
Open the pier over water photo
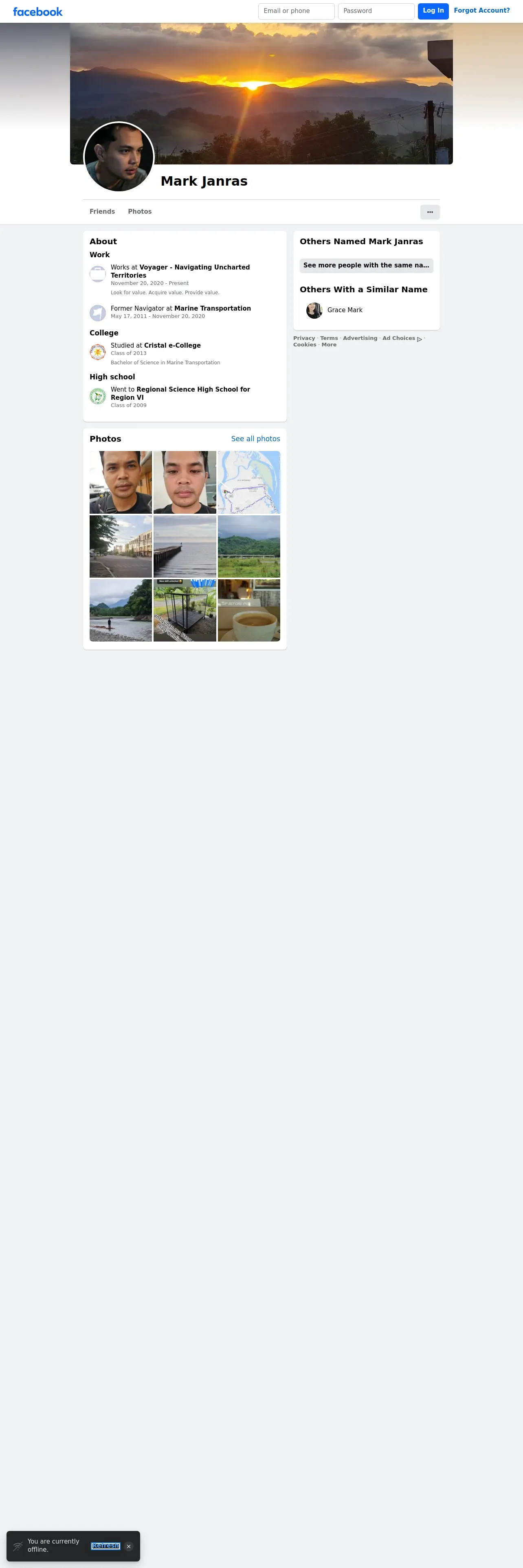(185, 546)
